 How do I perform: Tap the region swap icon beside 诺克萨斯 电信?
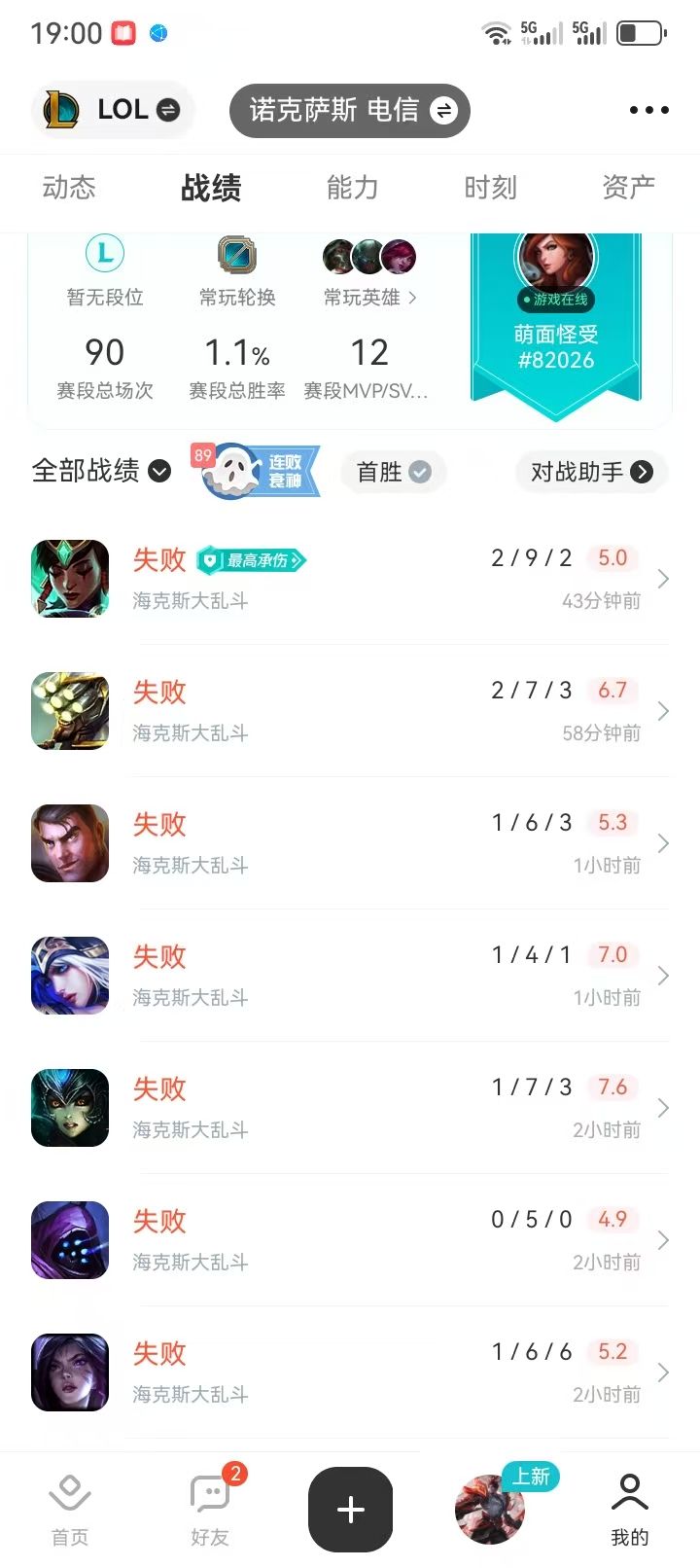pos(444,110)
